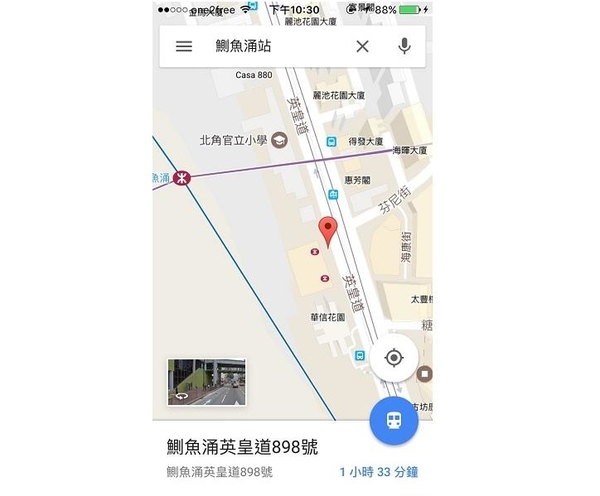Screen dimensions: 600x496
Task: Open the hamburger side menu
Action: 184,47
